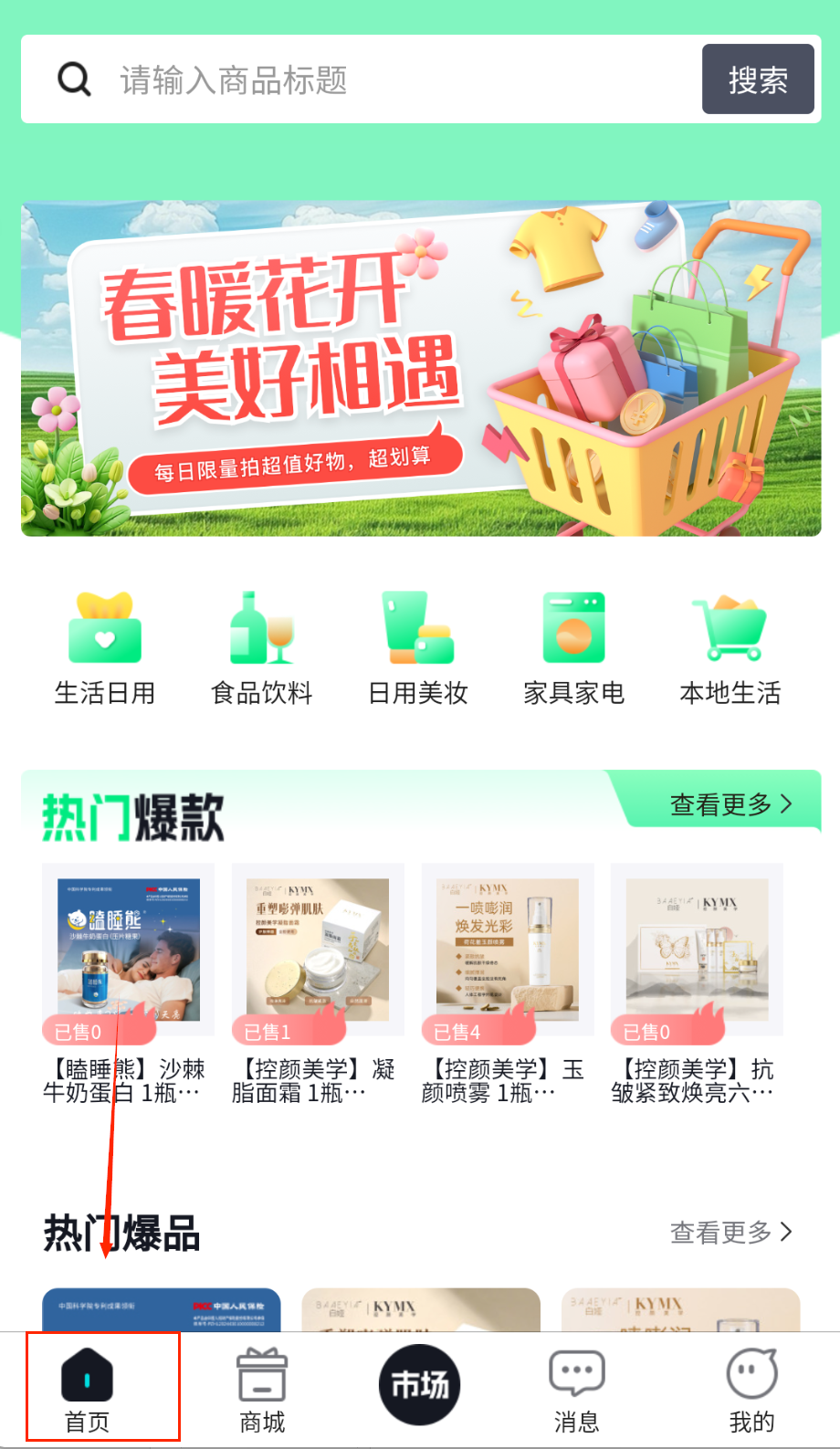Screen dimensions: 840x1449
Task: Go to the 本地生活 category
Action: [x=730, y=648]
